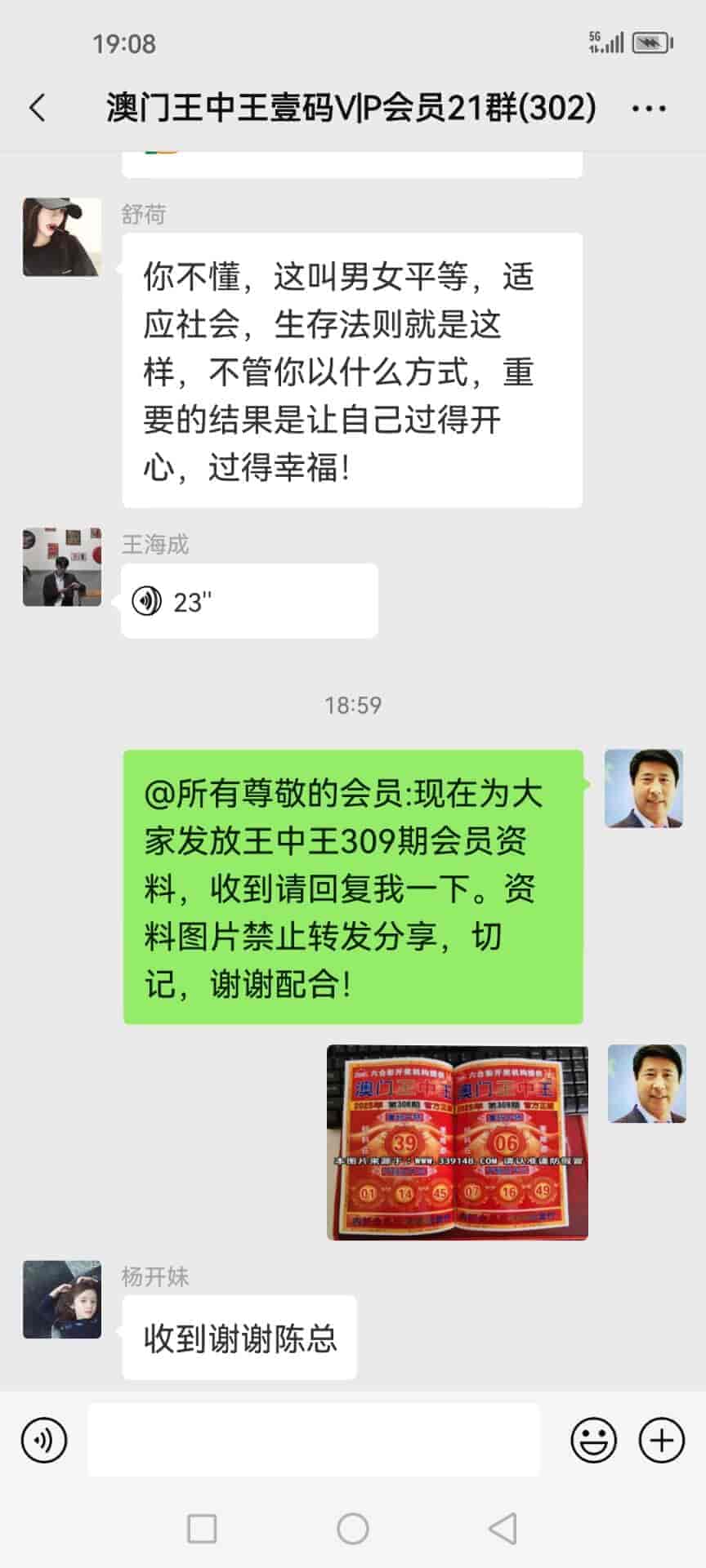Open the plus attachments panel
Image resolution: width=706 pixels, height=1568 pixels.
coord(661,1440)
